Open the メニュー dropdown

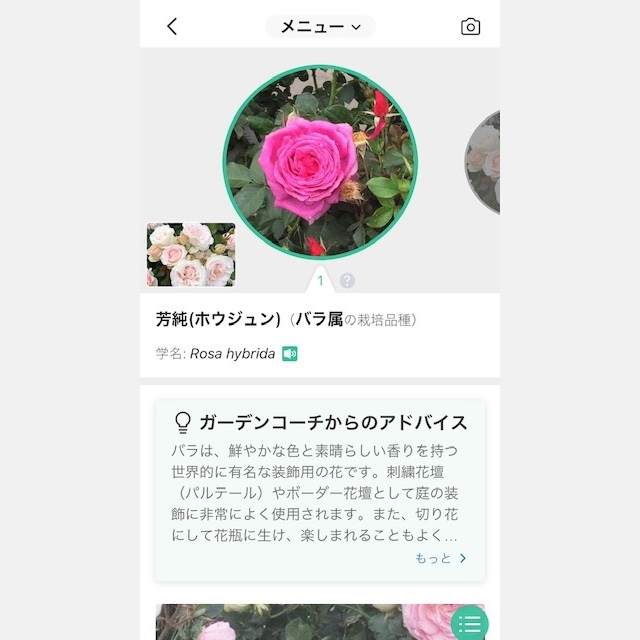(x=320, y=27)
